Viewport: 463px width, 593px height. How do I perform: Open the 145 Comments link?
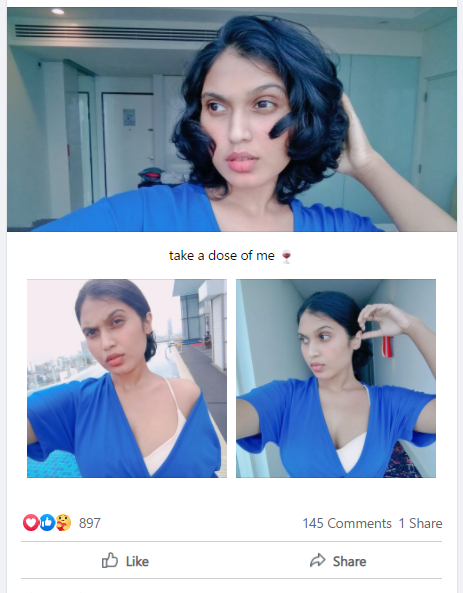347,523
